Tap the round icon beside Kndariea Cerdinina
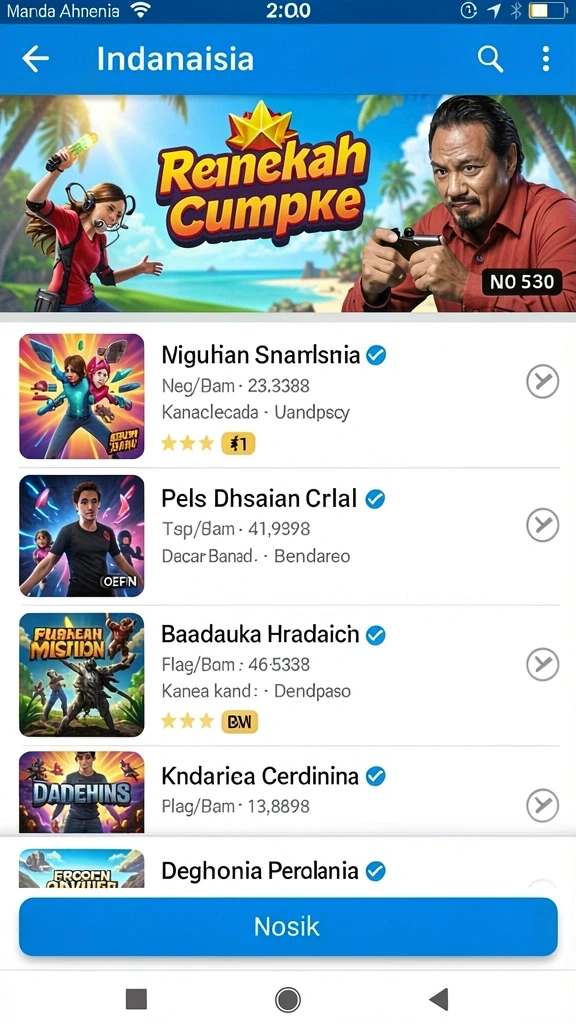Image resolution: width=576 pixels, height=1024 pixels. click(x=543, y=805)
